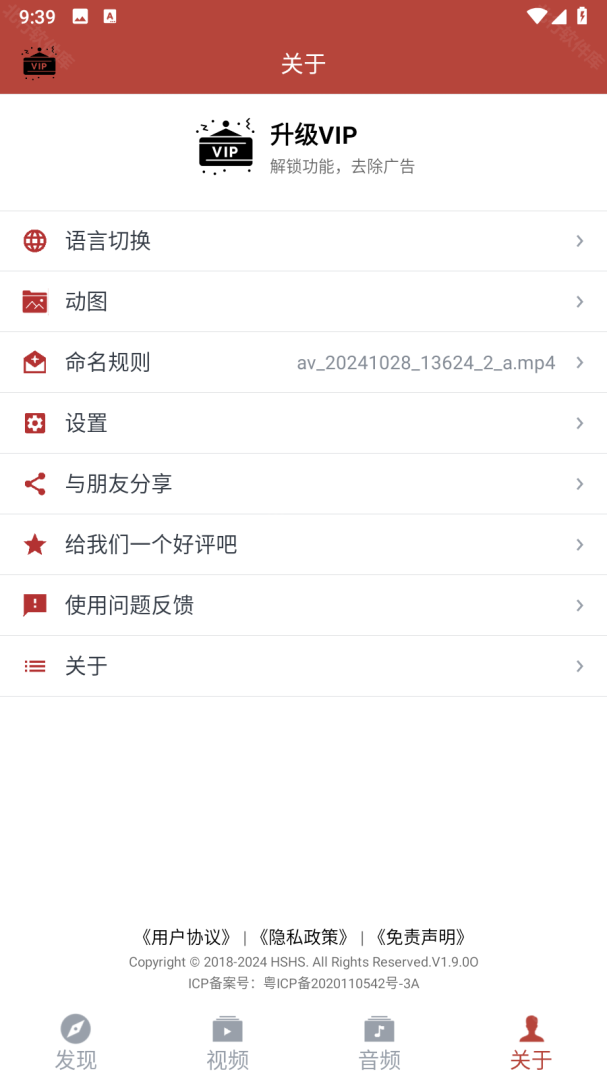The width and height of the screenshot is (607, 1080).
Task: Tap the VIP icon in the top bar
Action: pyautogui.click(x=39, y=63)
